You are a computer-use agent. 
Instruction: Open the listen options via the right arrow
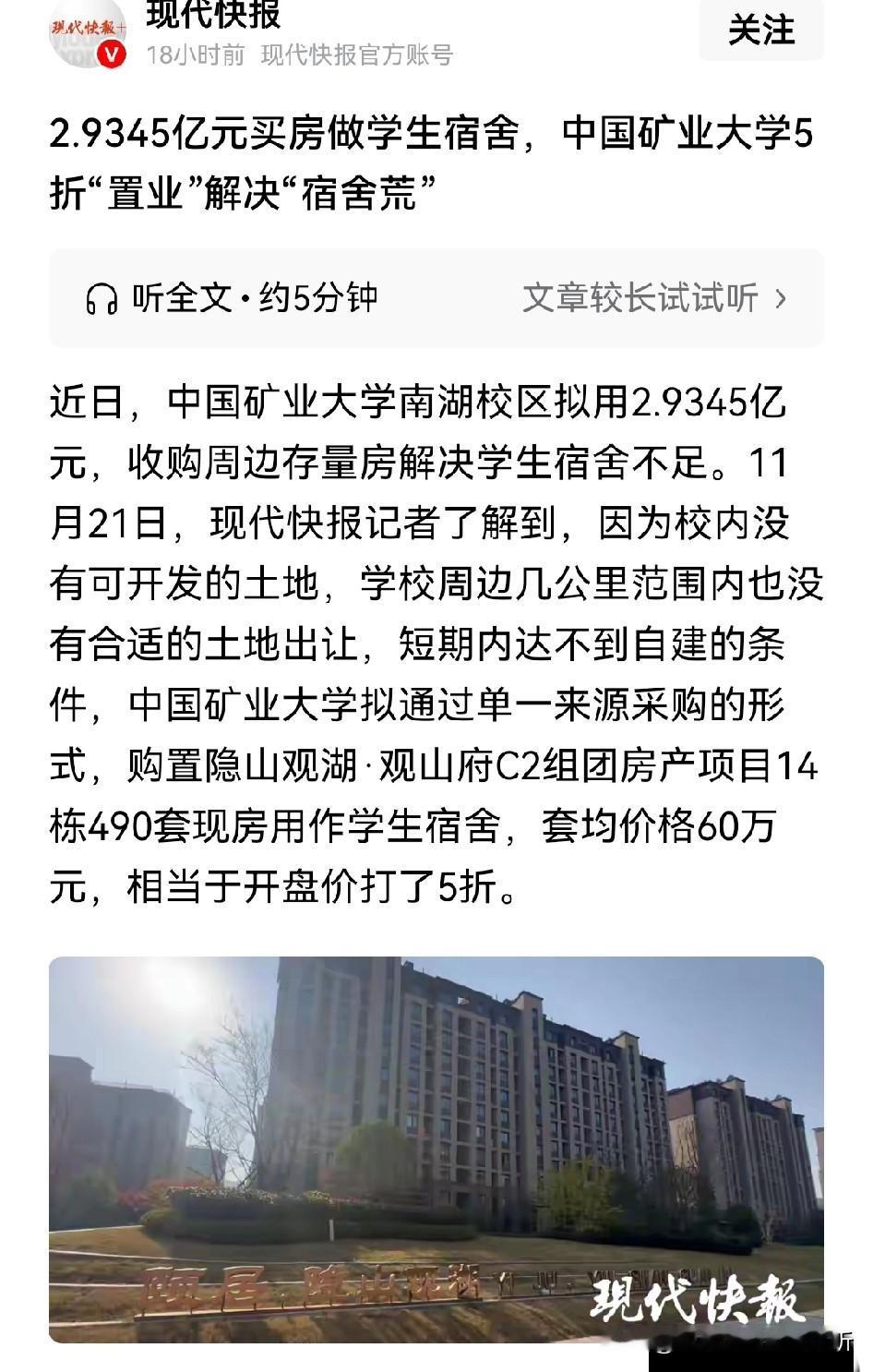(x=785, y=297)
